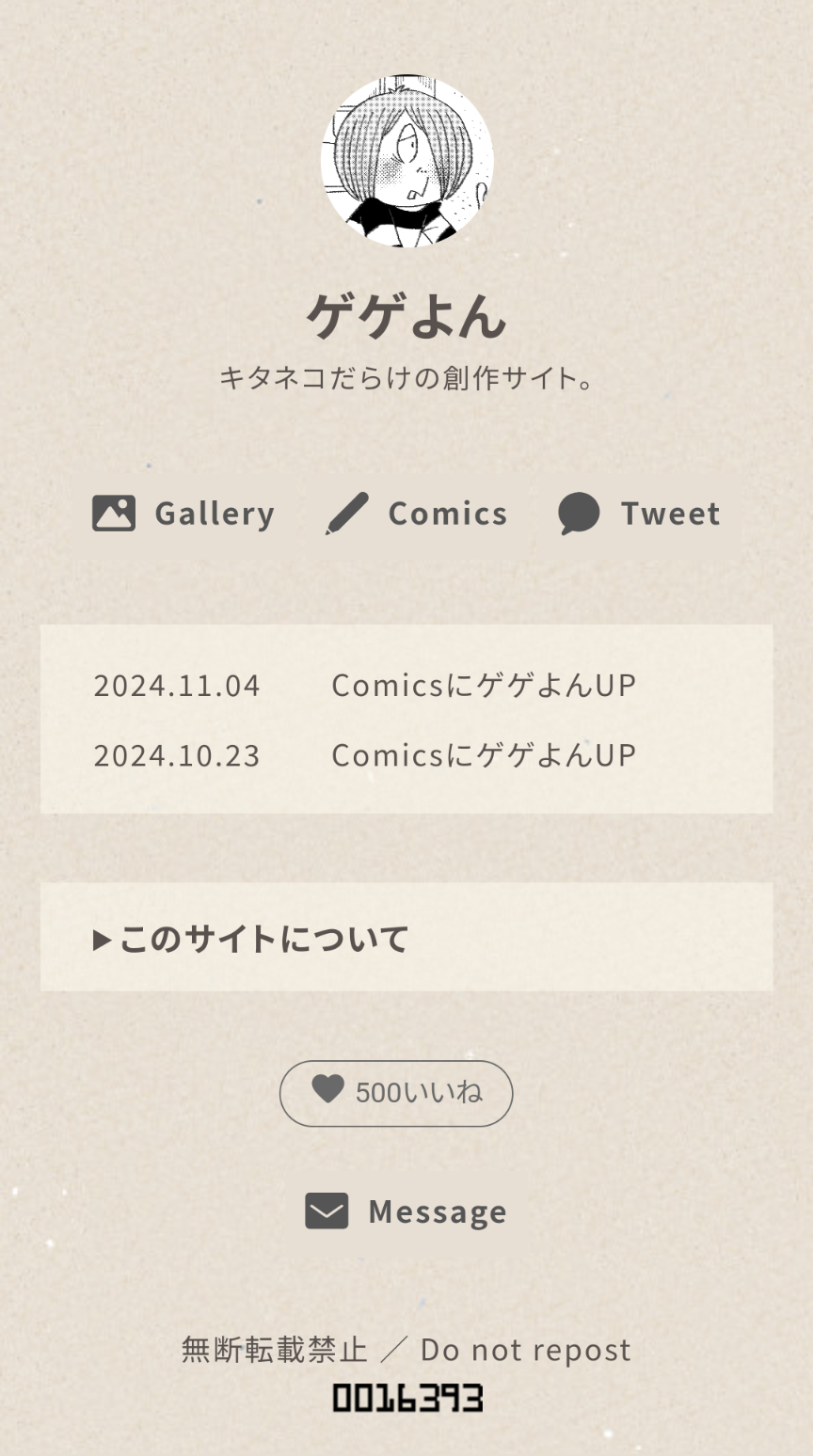Image resolution: width=813 pixels, height=1456 pixels.
Task: Open the Message form
Action: (x=406, y=1211)
